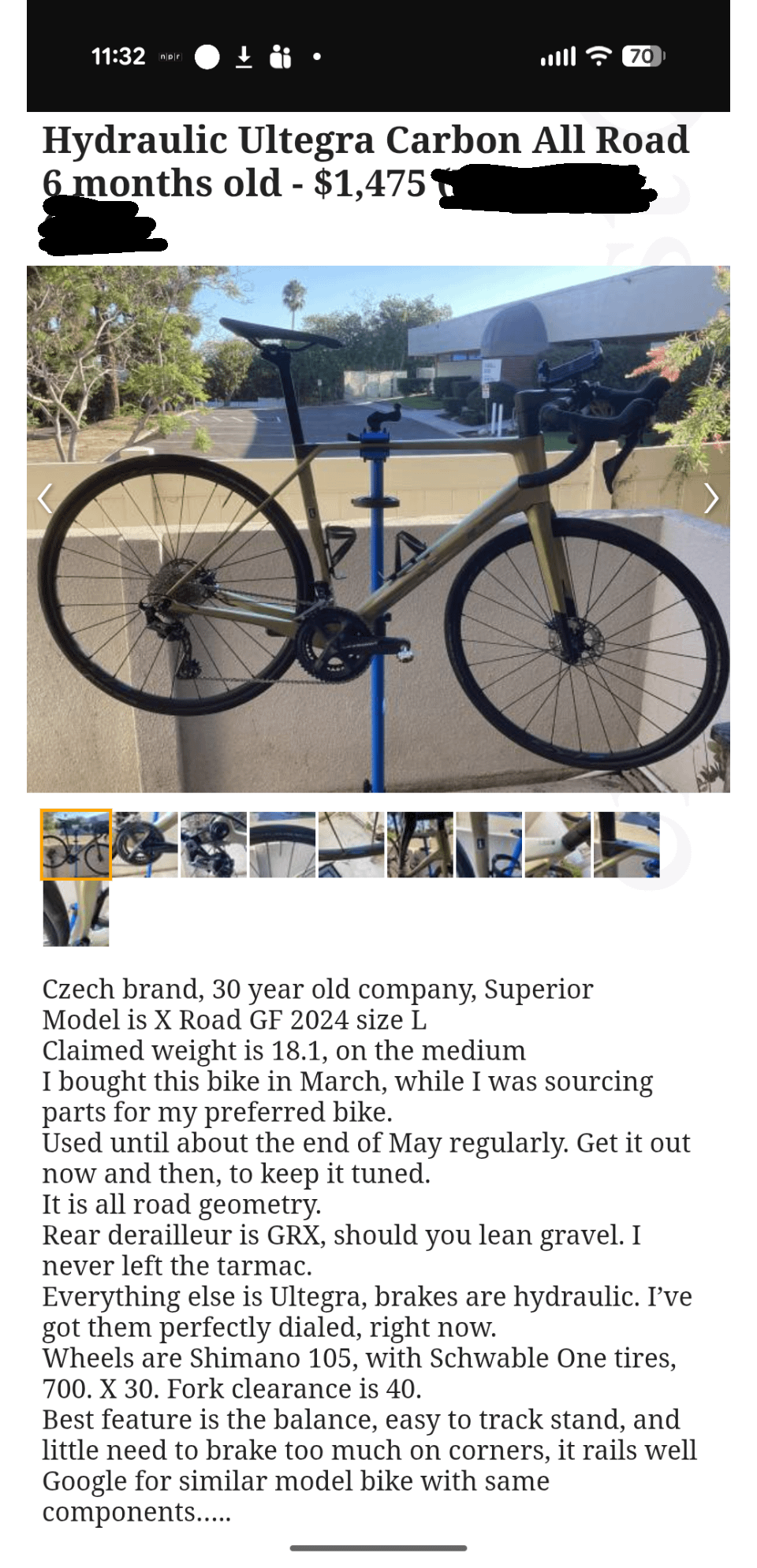Image resolution: width=757 pixels, height=1568 pixels.
Task: View the lone thumbnail in second row
Action: pos(76,913)
